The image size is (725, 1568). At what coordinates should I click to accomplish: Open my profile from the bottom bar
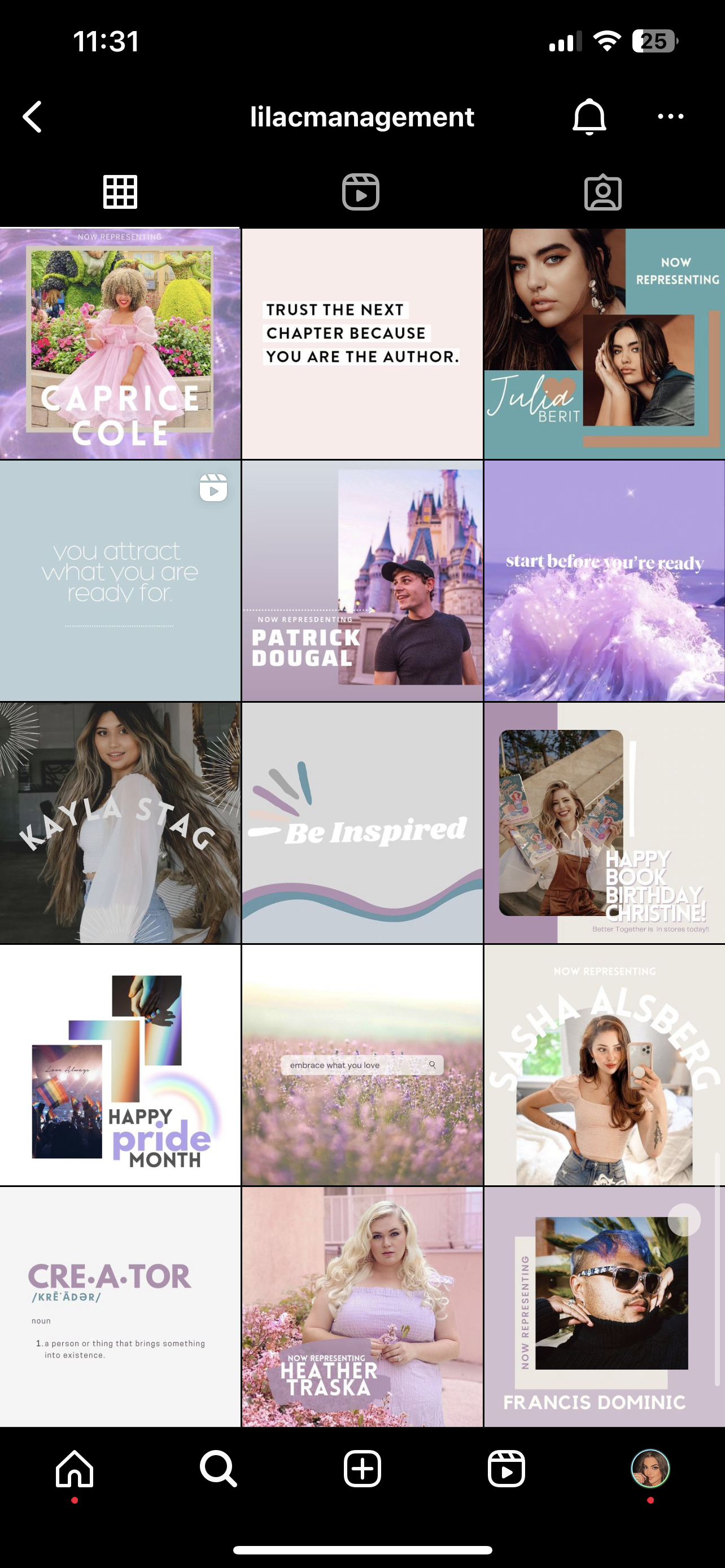(650, 1469)
